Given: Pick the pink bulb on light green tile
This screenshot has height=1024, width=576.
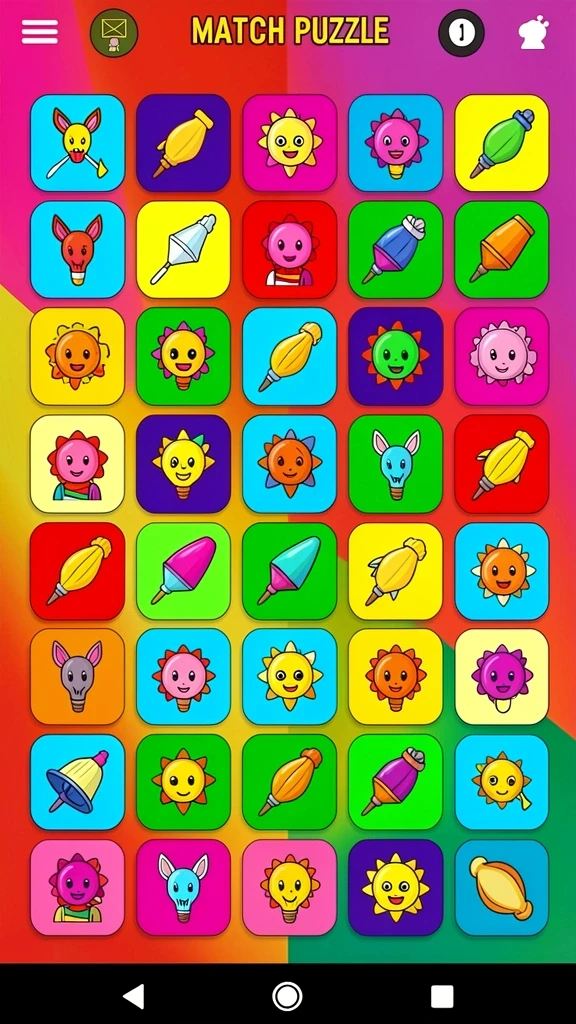Looking at the screenshot, I should [183, 571].
